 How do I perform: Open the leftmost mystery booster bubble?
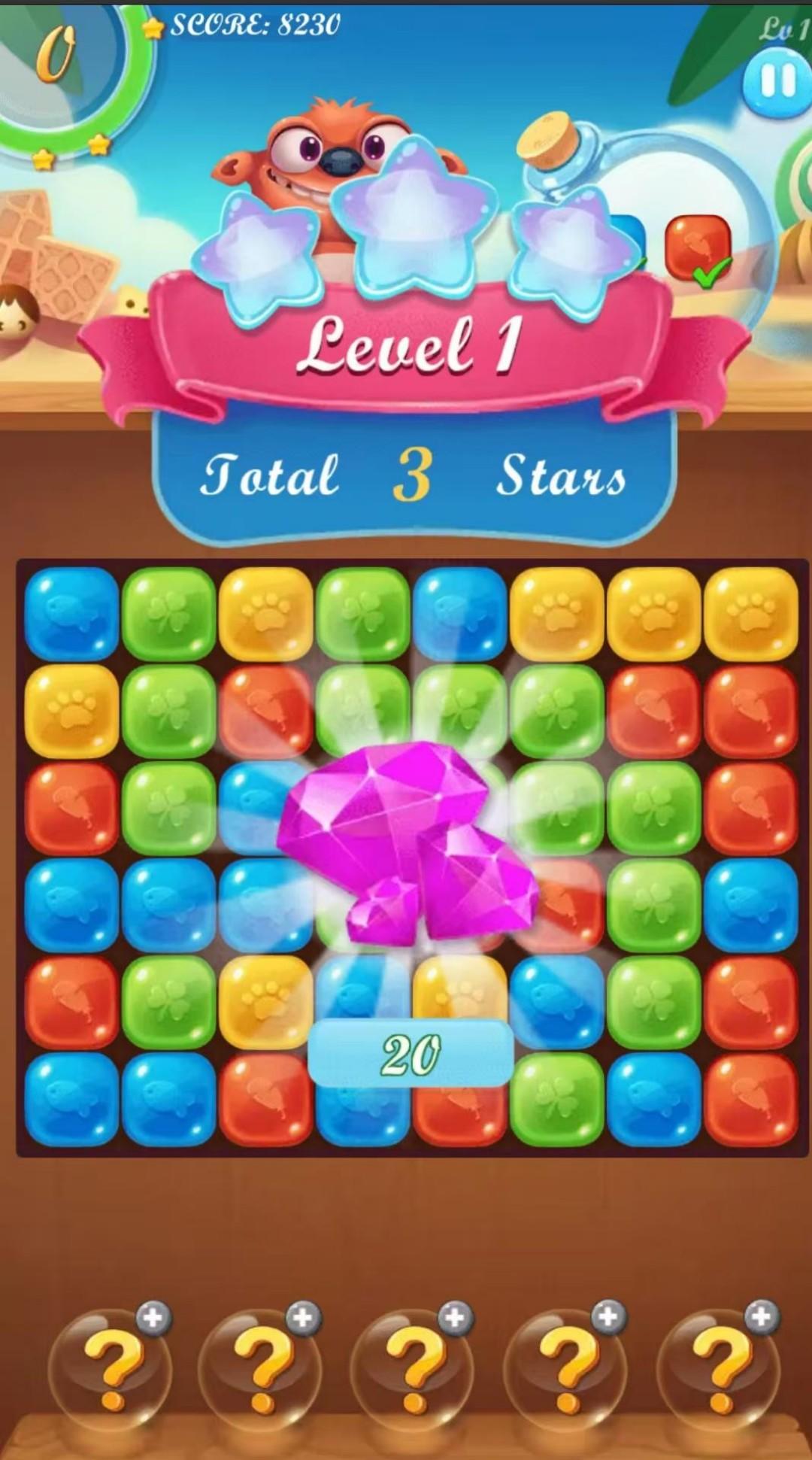pos(110,1370)
